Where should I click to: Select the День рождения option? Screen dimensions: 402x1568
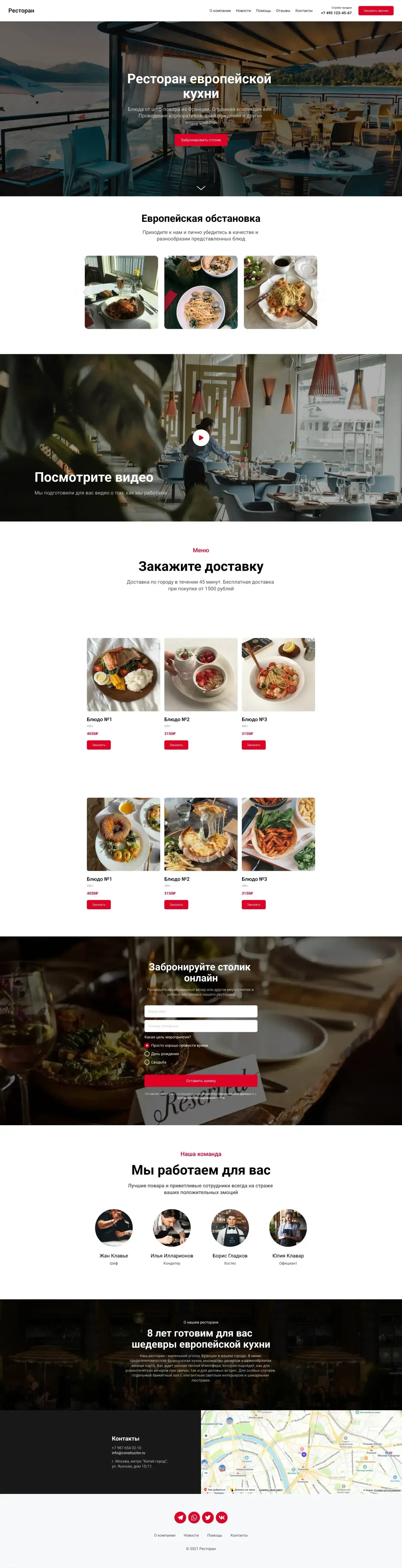(x=147, y=1054)
